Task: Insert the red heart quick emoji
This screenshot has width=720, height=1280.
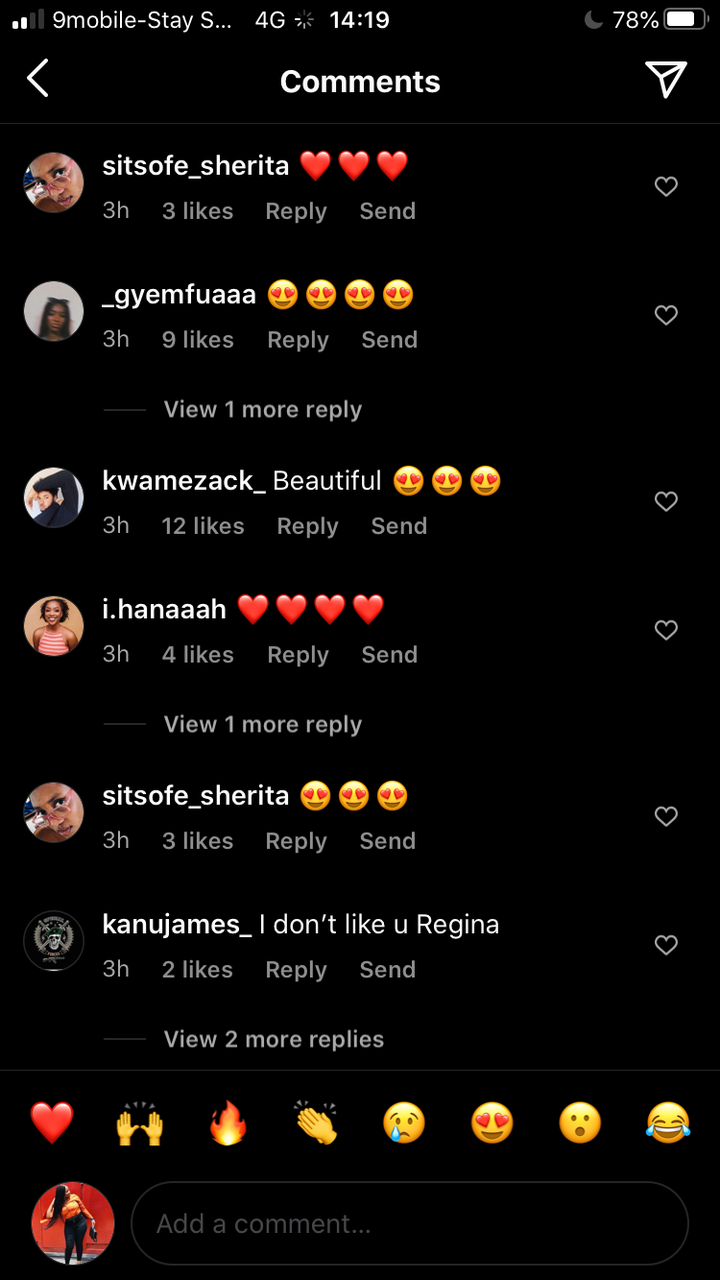Action: 52,1123
